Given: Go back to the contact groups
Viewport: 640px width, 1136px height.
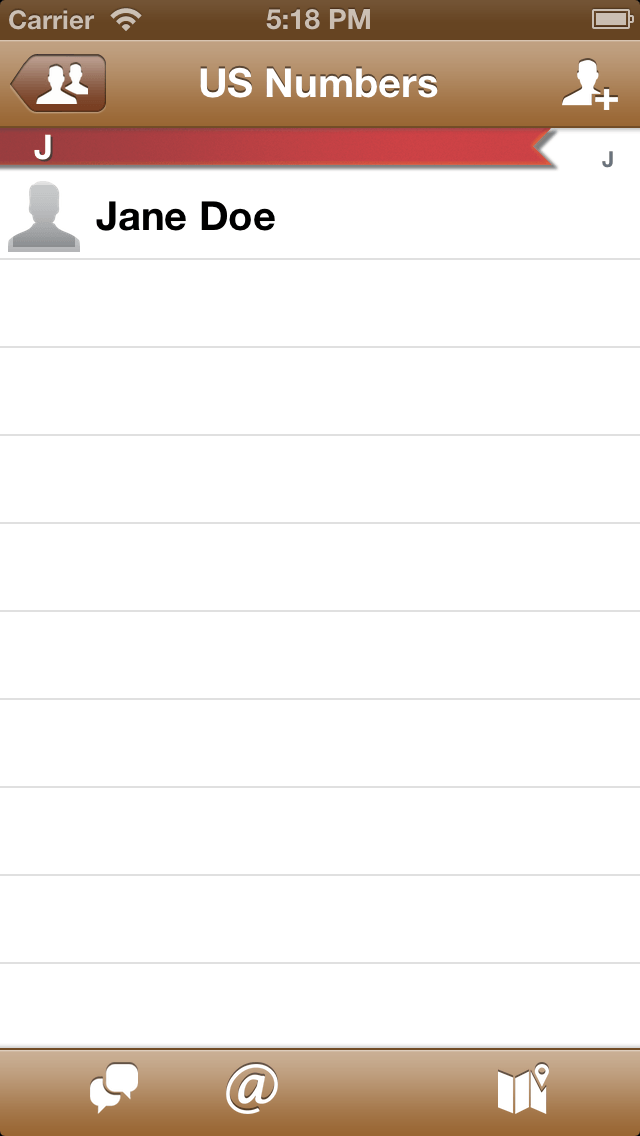Looking at the screenshot, I should pyautogui.click(x=59, y=84).
